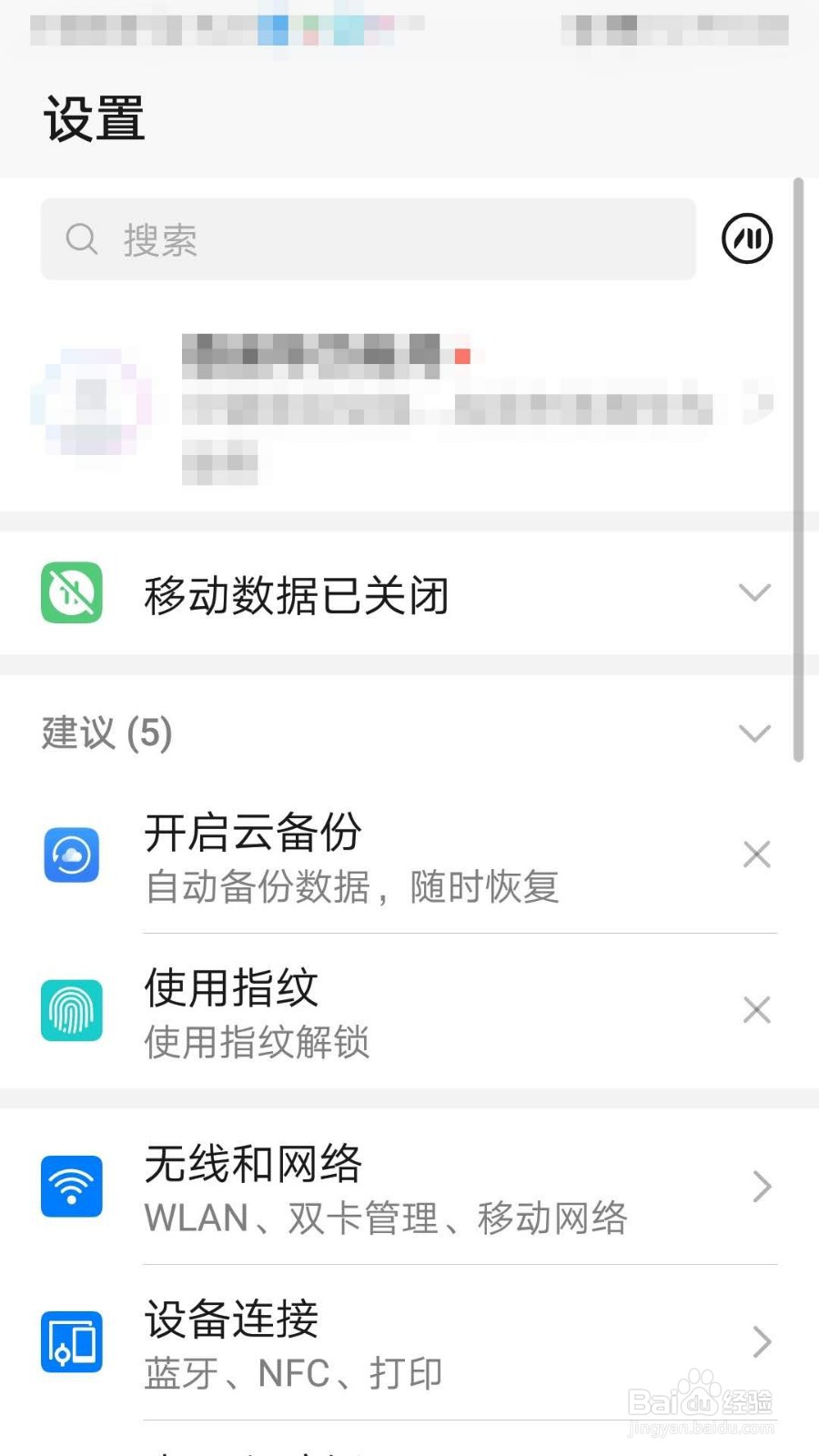819x1456 pixels.
Task: Click inside the 搜索 search field
Action: tap(364, 238)
